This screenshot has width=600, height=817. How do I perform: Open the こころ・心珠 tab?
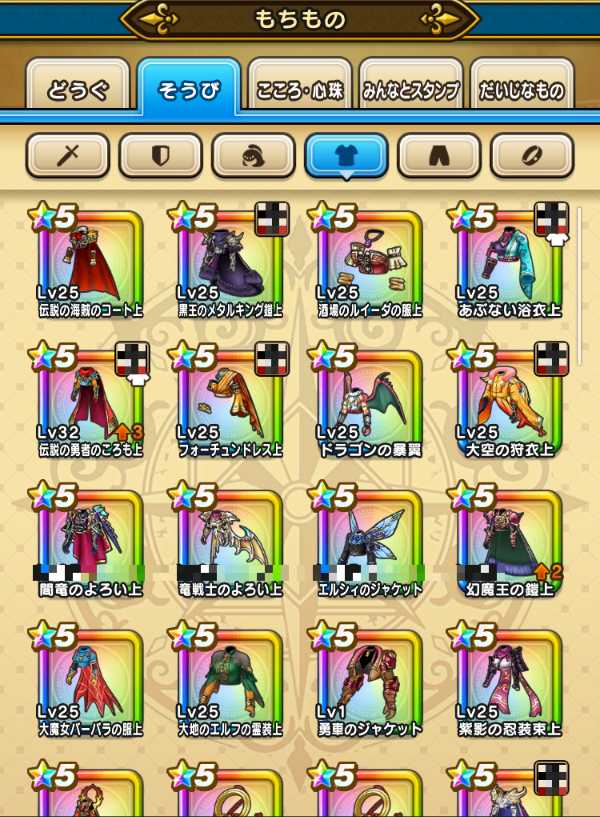[298, 91]
